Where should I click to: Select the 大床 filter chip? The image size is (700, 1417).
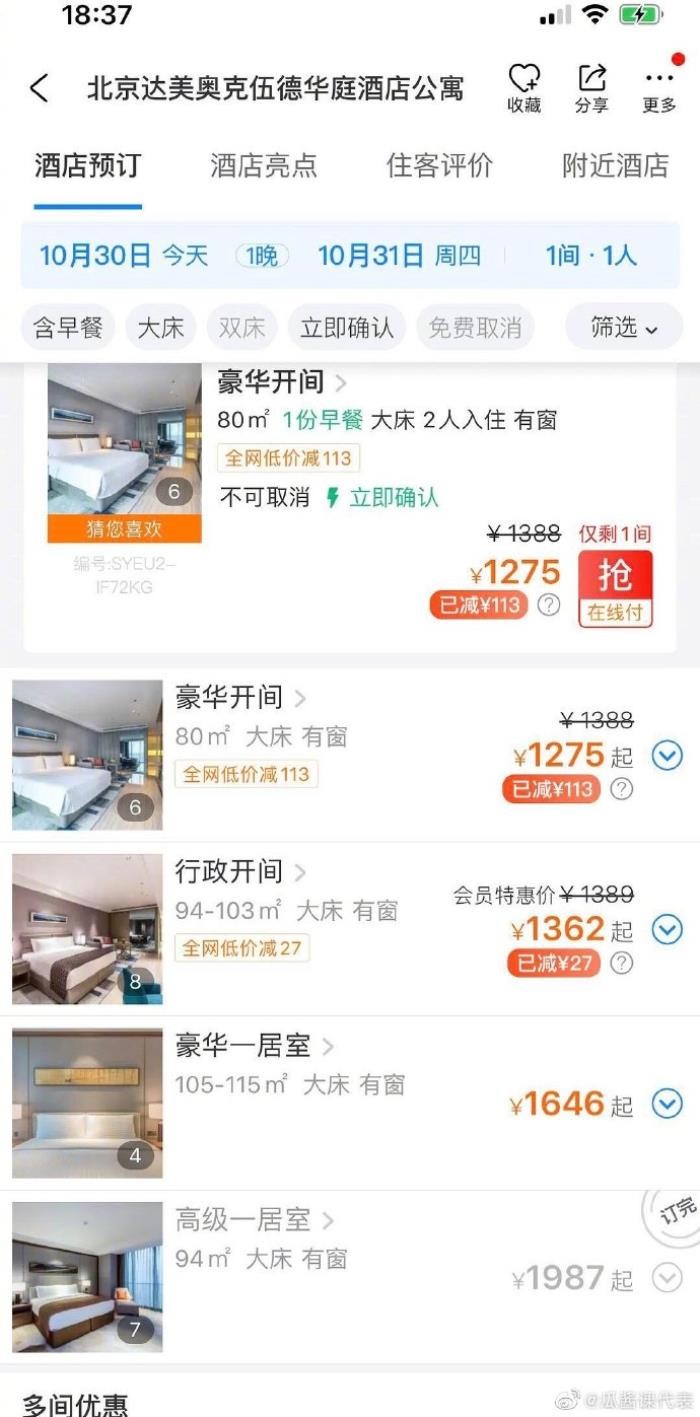pyautogui.click(x=160, y=327)
